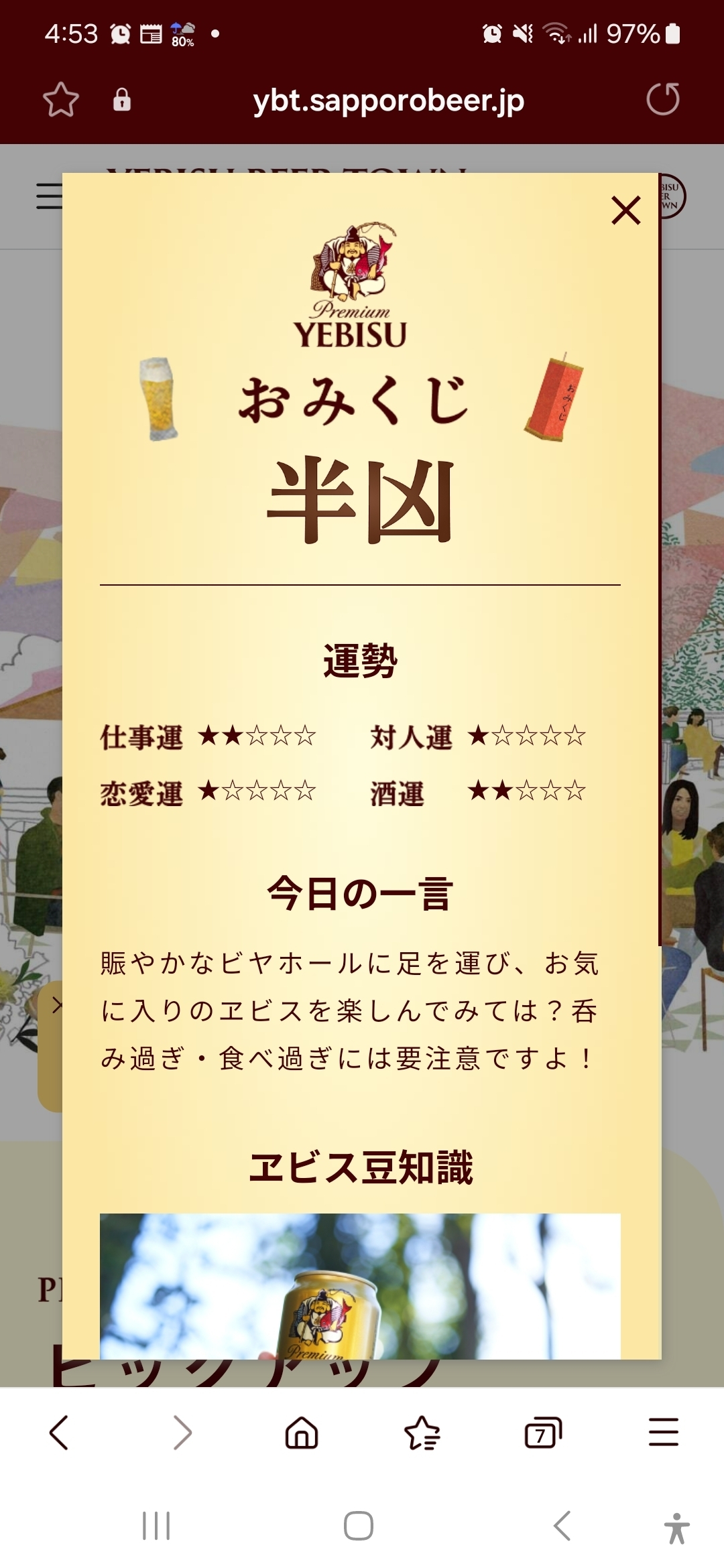Tap the ybt.sapporobeer.jp address bar
Screen dimensions: 724x1568
click(388, 101)
